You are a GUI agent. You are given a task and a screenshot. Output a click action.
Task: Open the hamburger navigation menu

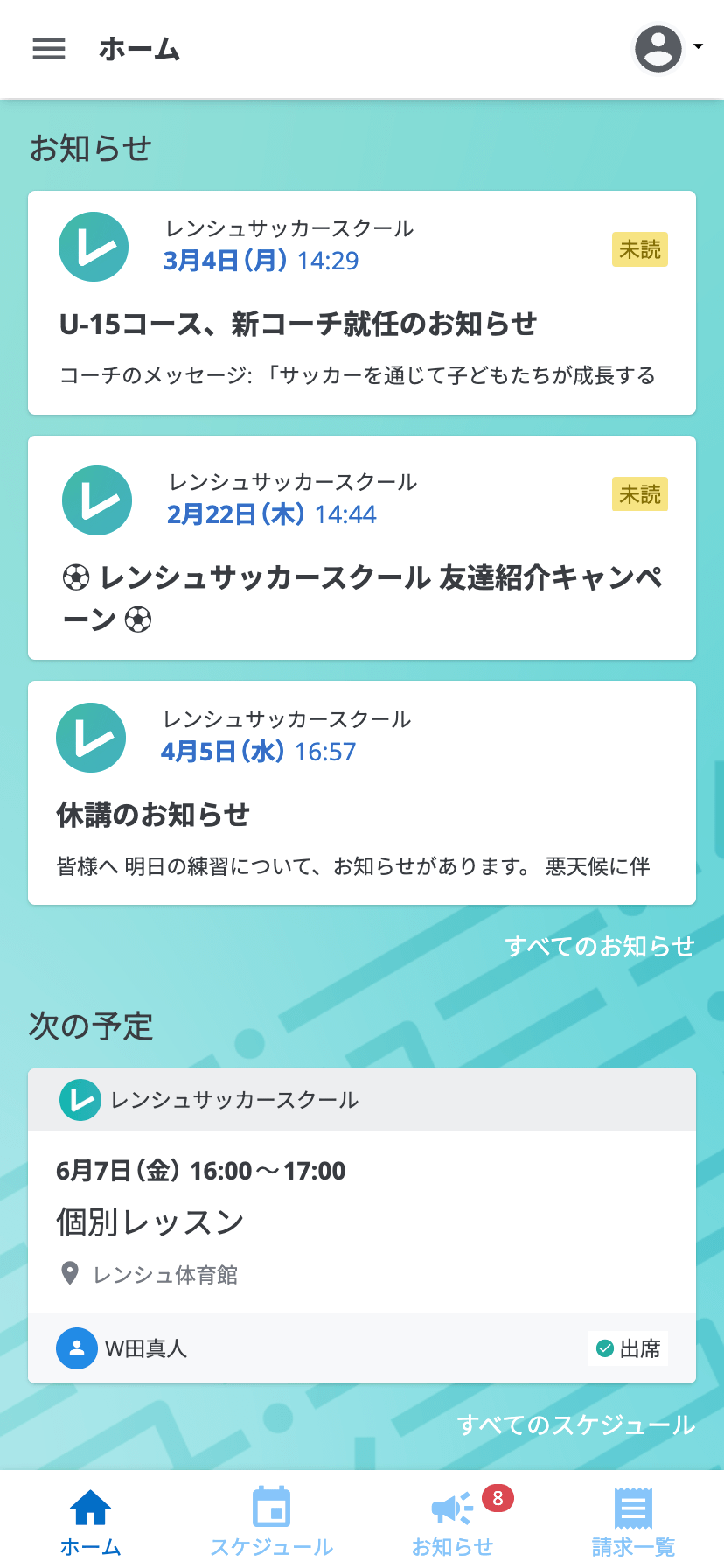48,49
